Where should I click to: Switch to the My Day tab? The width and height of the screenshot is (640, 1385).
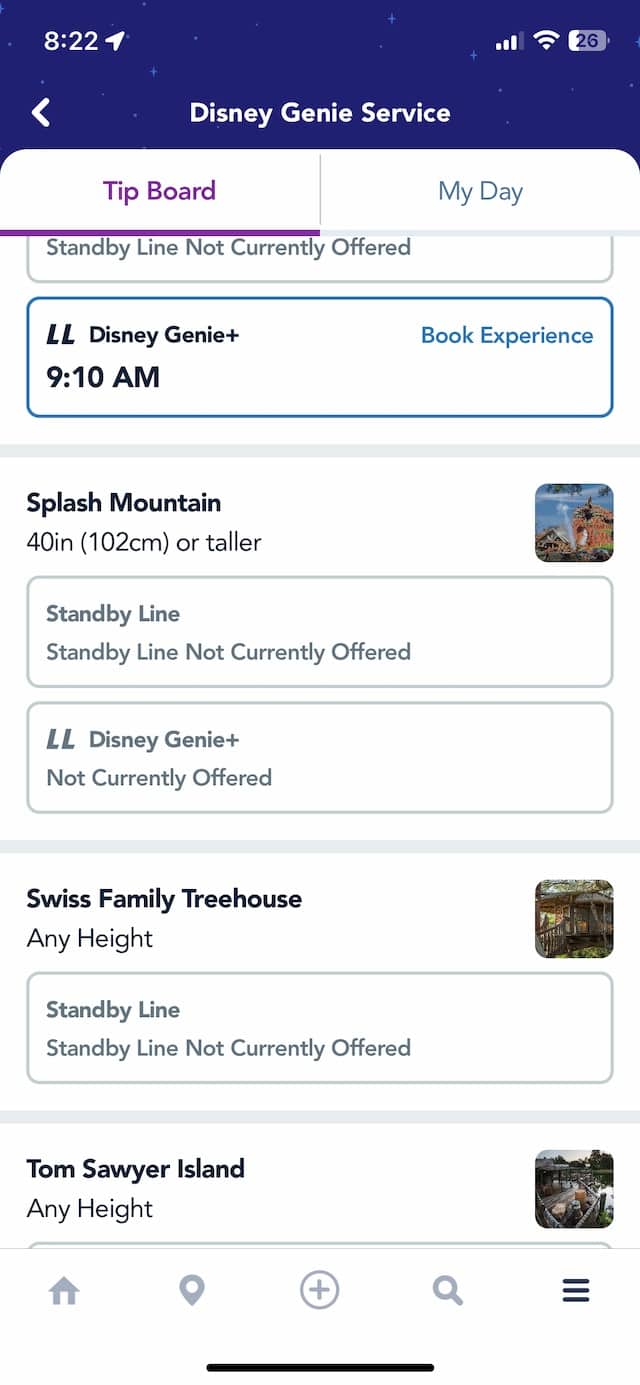point(480,191)
